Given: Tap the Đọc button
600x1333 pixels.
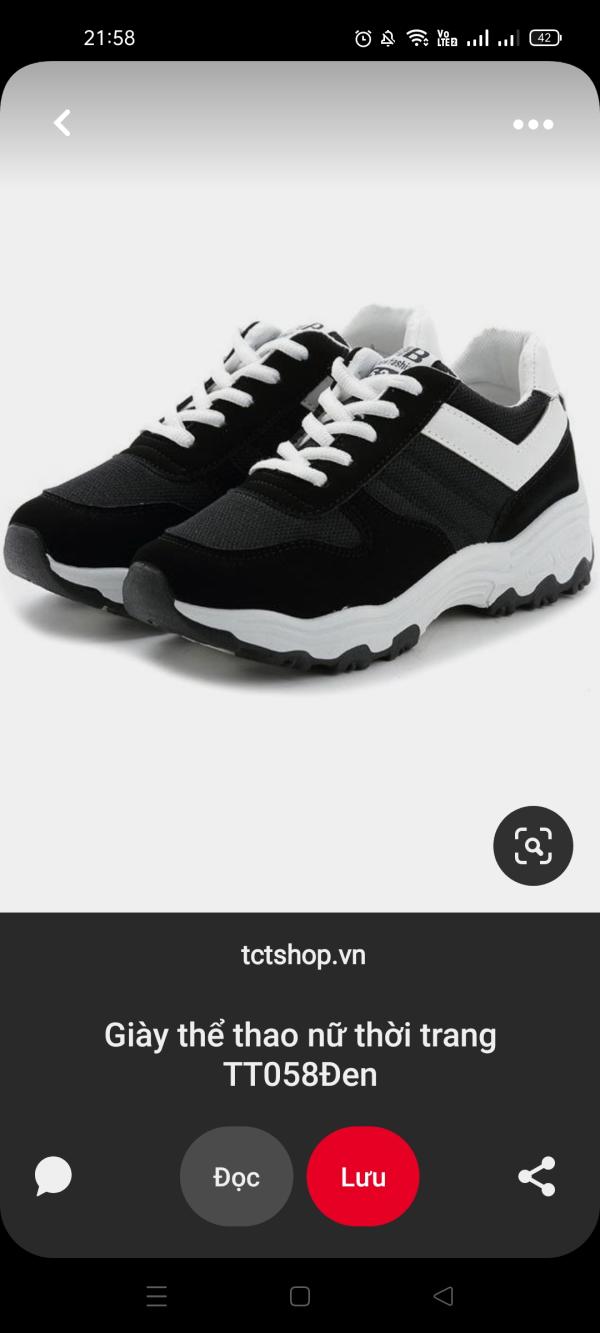Looking at the screenshot, I should (x=236, y=1177).
